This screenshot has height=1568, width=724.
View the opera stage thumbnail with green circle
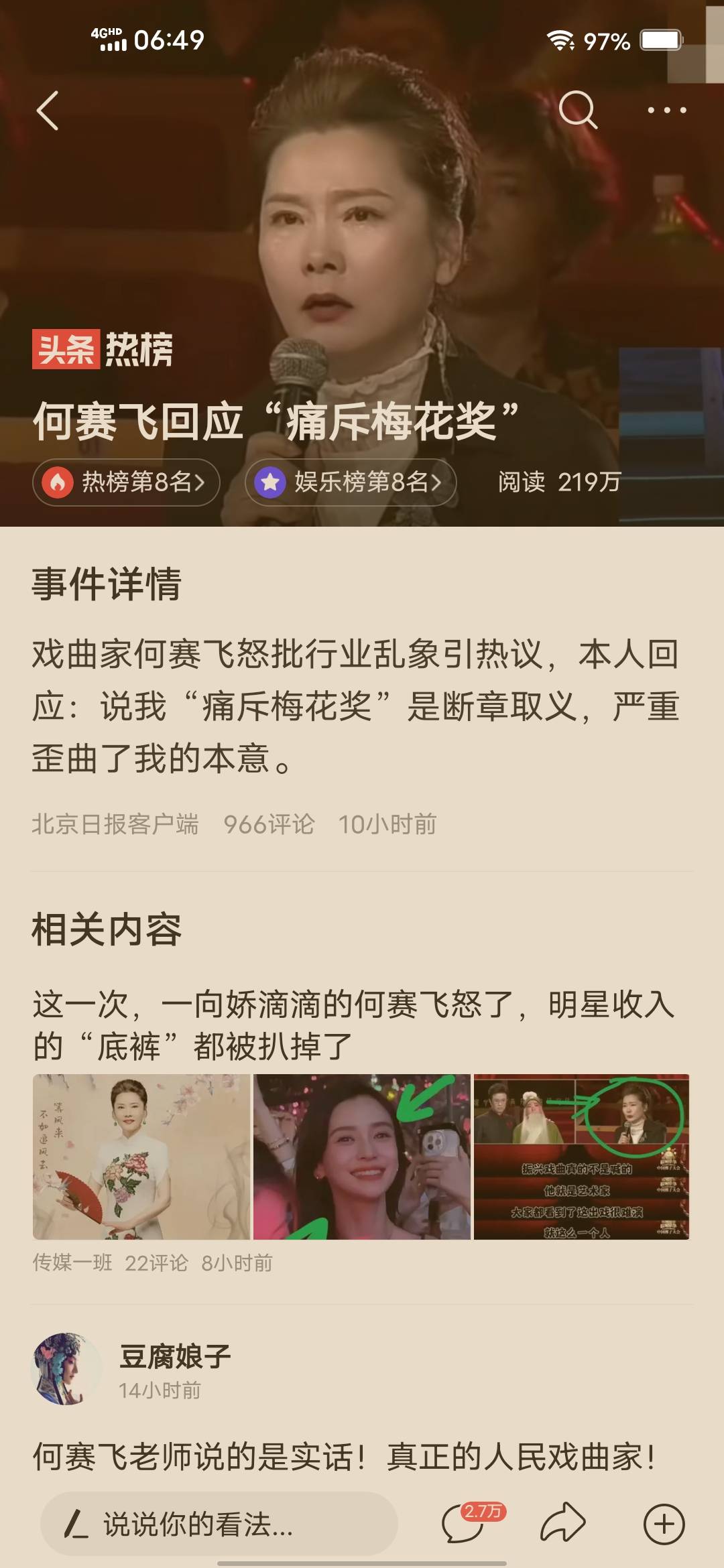pos(581,1157)
